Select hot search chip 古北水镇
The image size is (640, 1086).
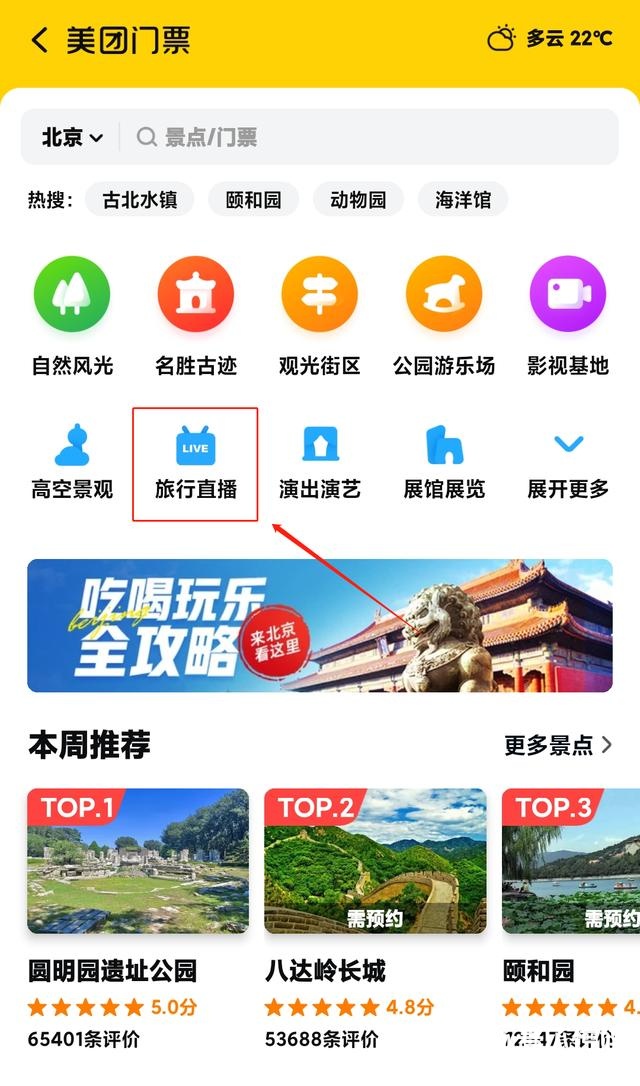point(140,200)
